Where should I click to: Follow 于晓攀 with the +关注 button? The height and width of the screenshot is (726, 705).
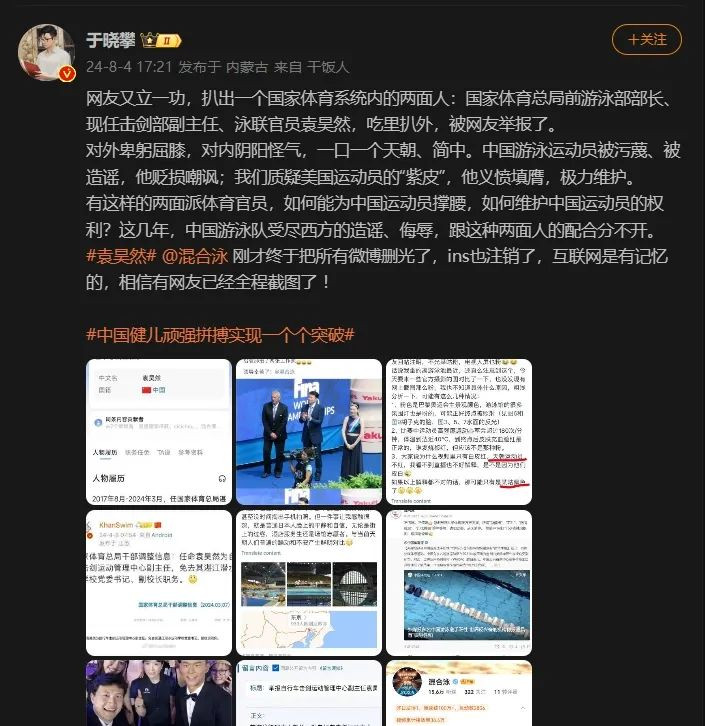(x=646, y=40)
